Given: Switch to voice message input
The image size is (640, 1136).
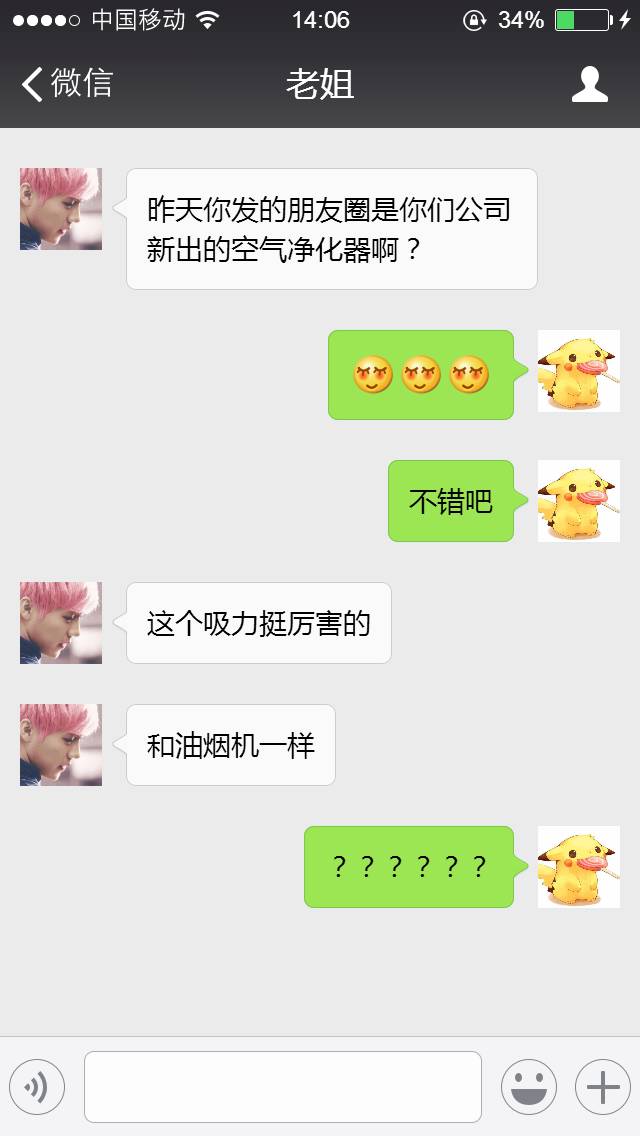Looking at the screenshot, I should tap(37, 1087).
